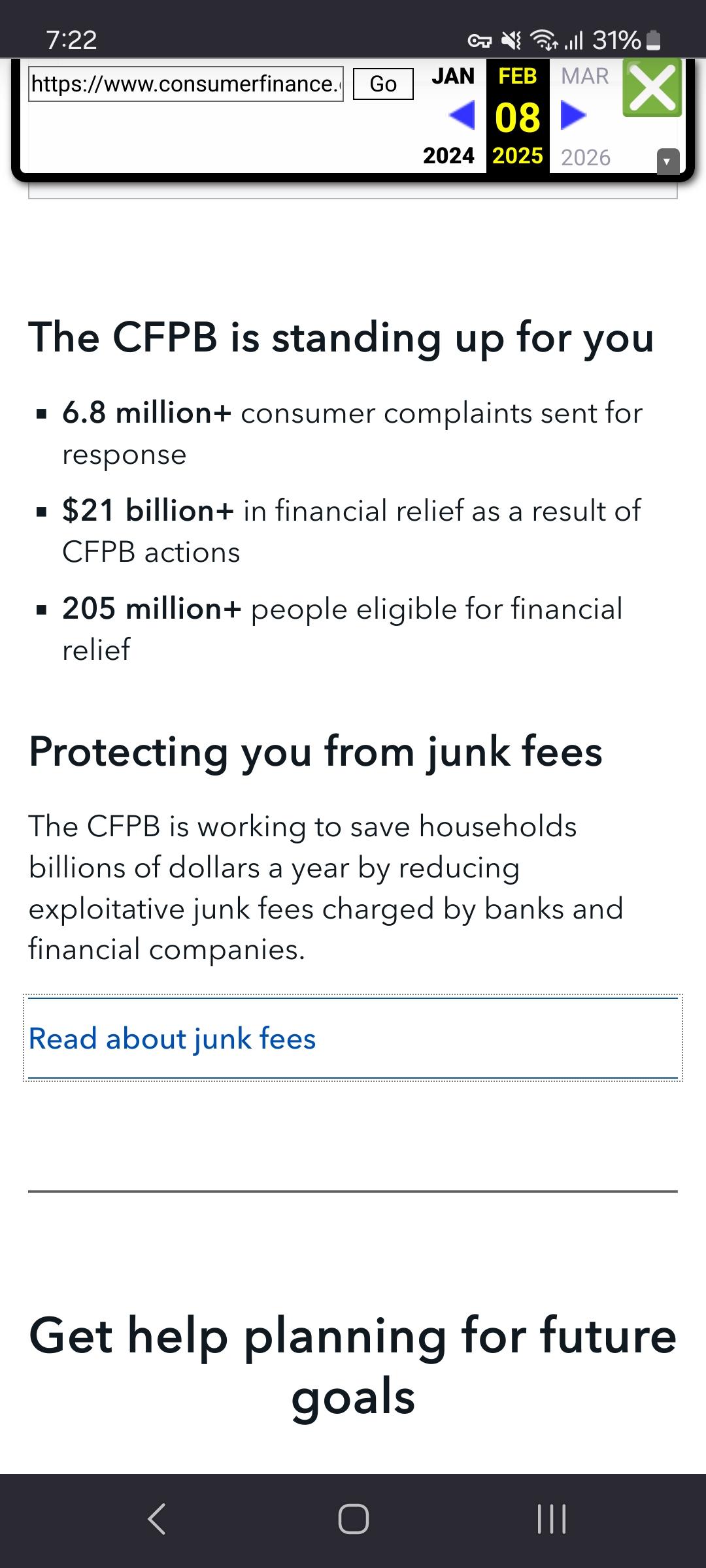Tap the Go button
706x1568 pixels.
pos(383,84)
